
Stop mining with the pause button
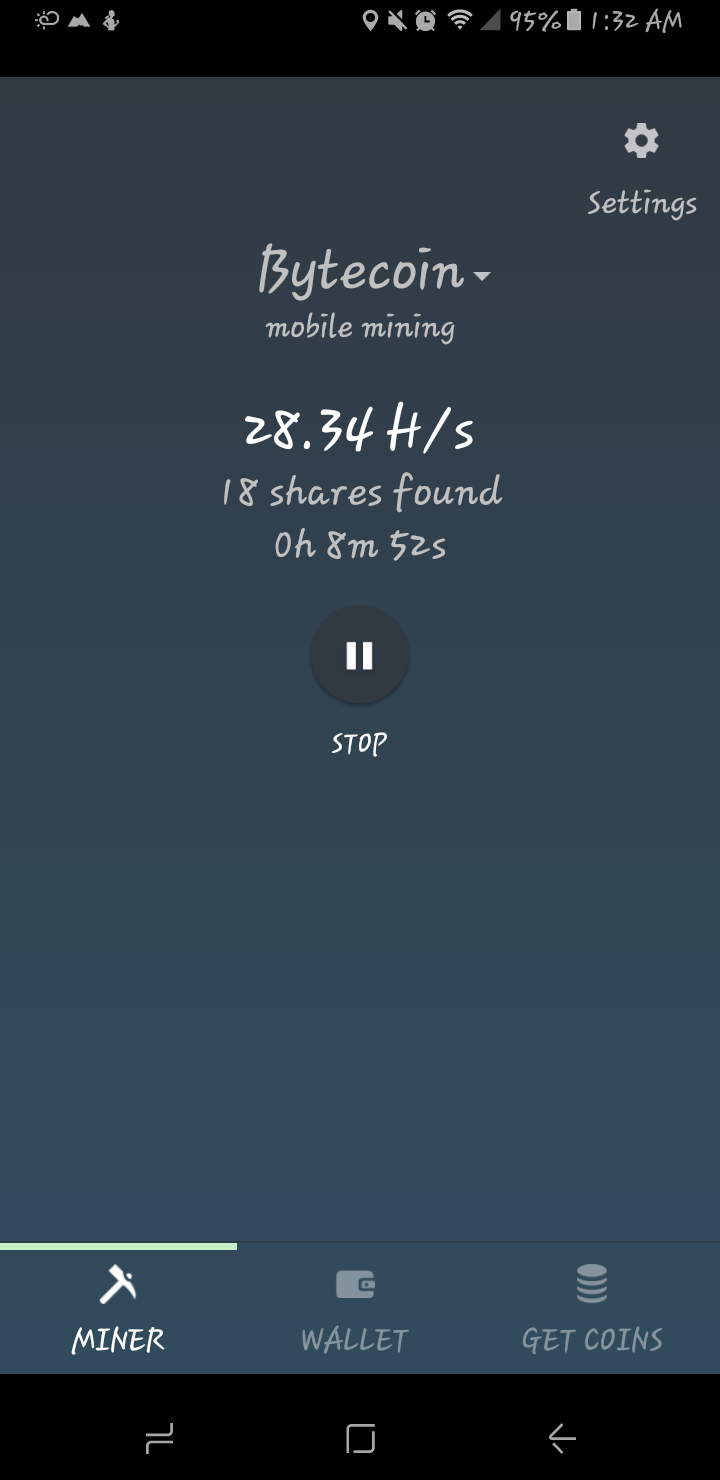[x=359, y=655]
